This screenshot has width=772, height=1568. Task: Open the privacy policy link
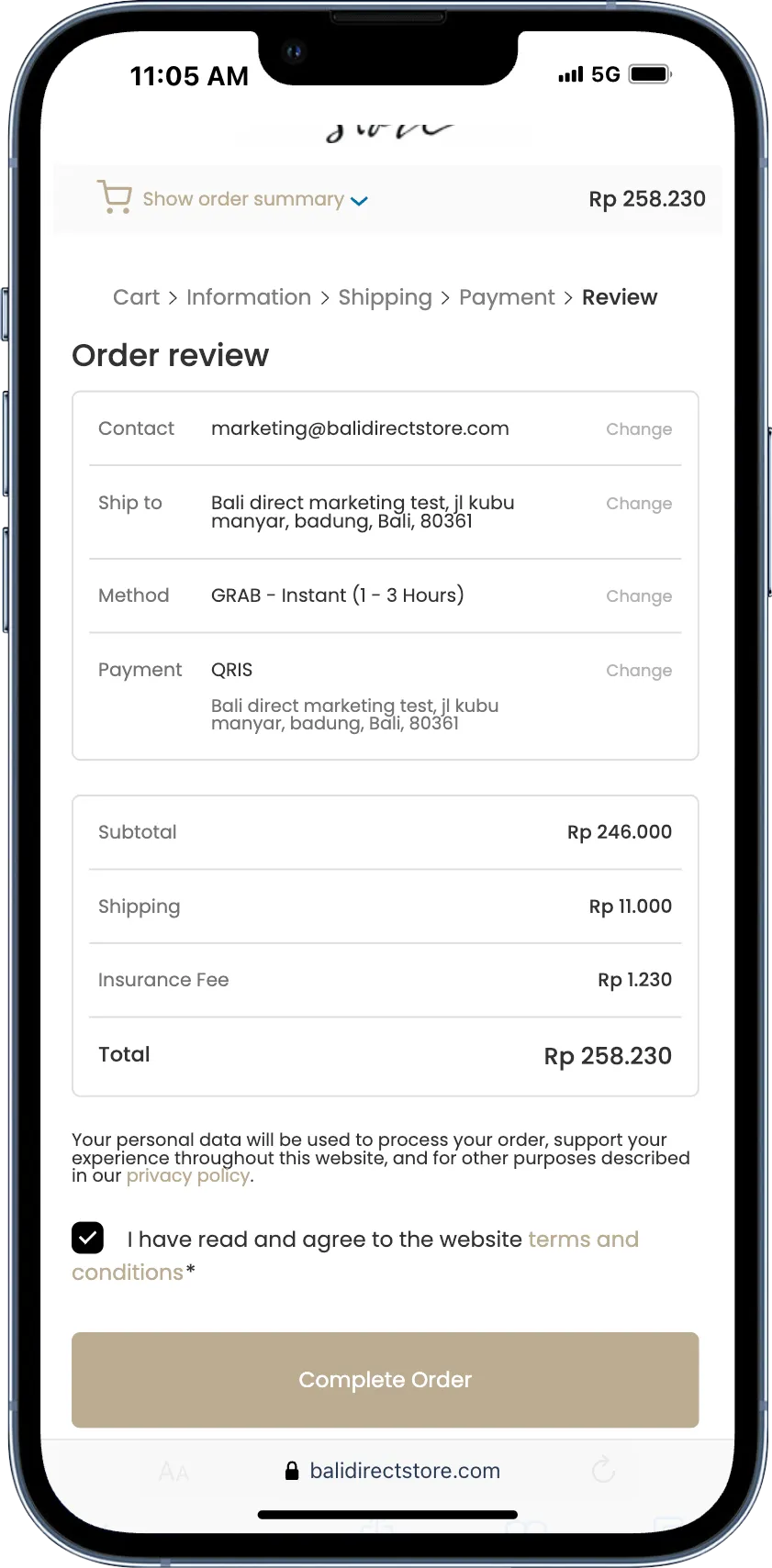188,1176
